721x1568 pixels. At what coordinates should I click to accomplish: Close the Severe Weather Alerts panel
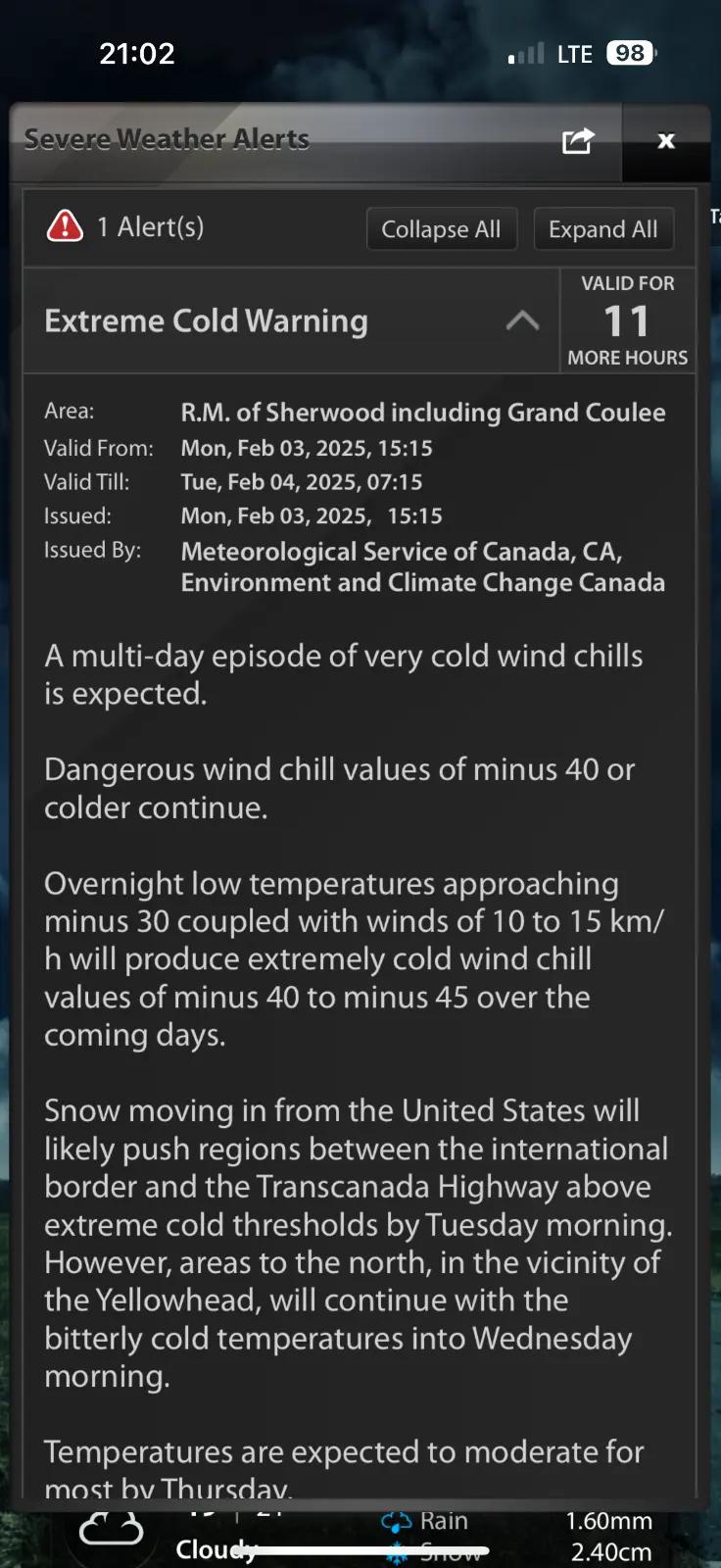(666, 141)
